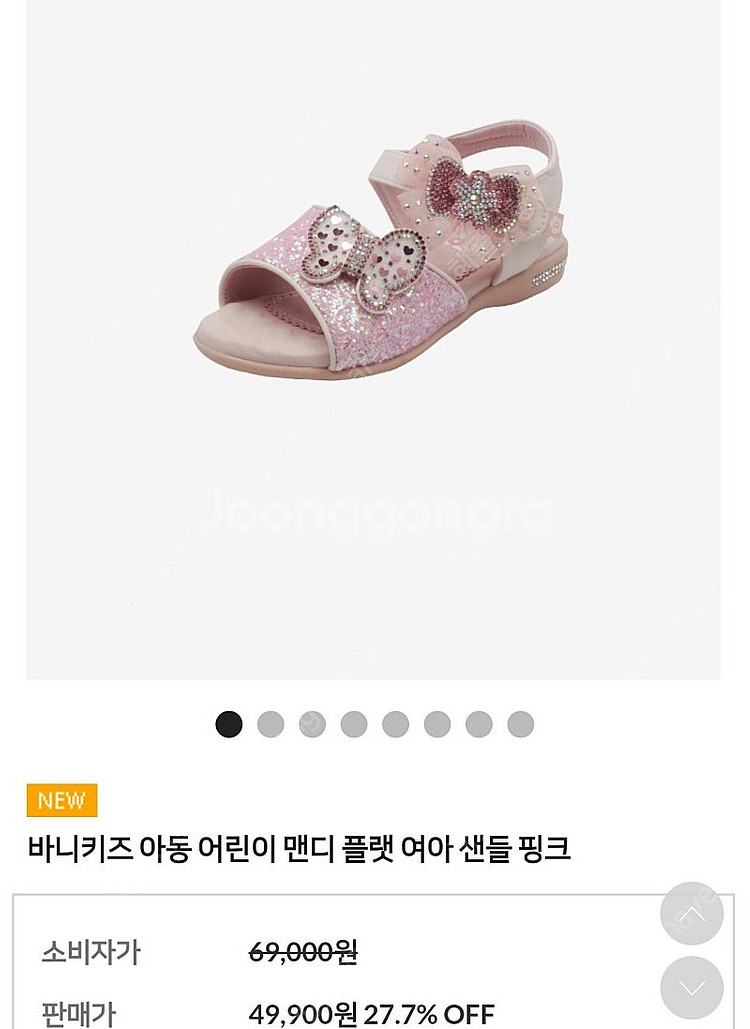Go back to top with up arrow
This screenshot has height=1029, width=750.
[x=691, y=913]
